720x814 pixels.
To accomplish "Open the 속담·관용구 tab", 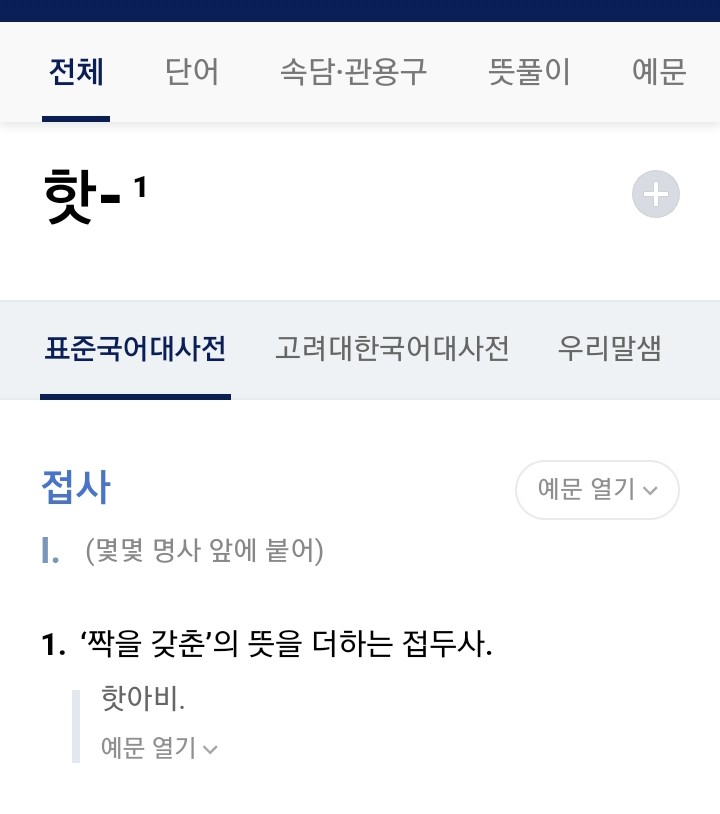I will coord(353,73).
